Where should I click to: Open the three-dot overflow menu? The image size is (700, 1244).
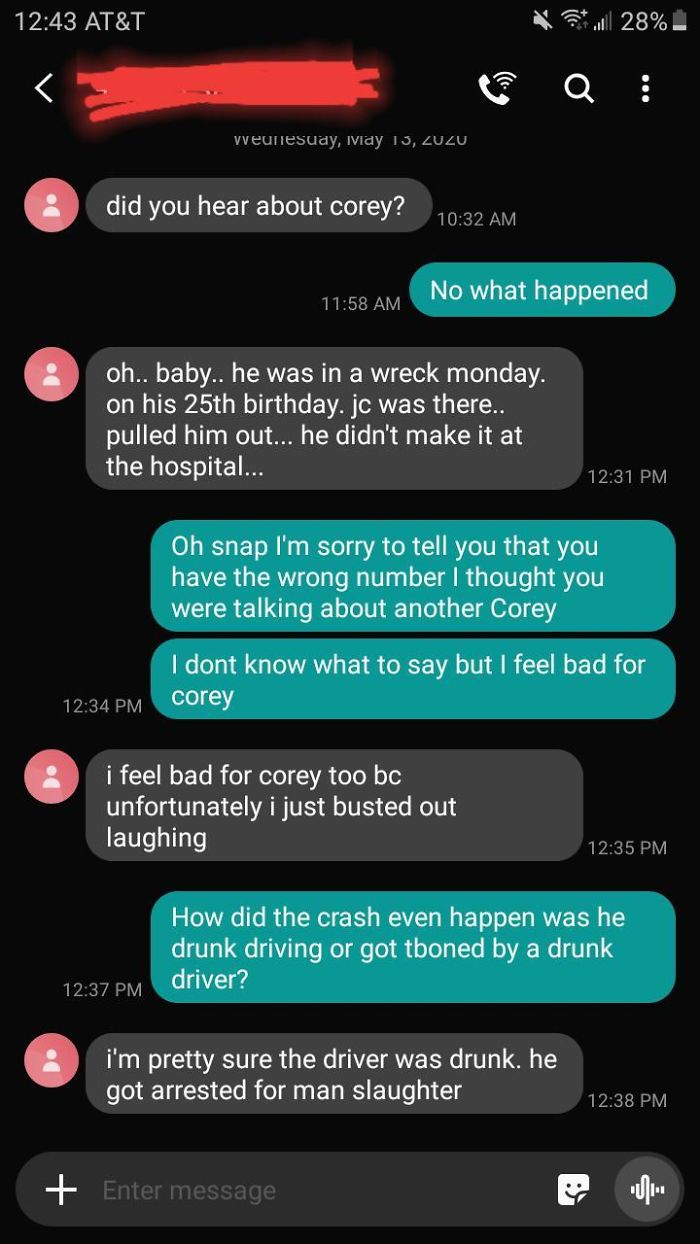pos(645,88)
